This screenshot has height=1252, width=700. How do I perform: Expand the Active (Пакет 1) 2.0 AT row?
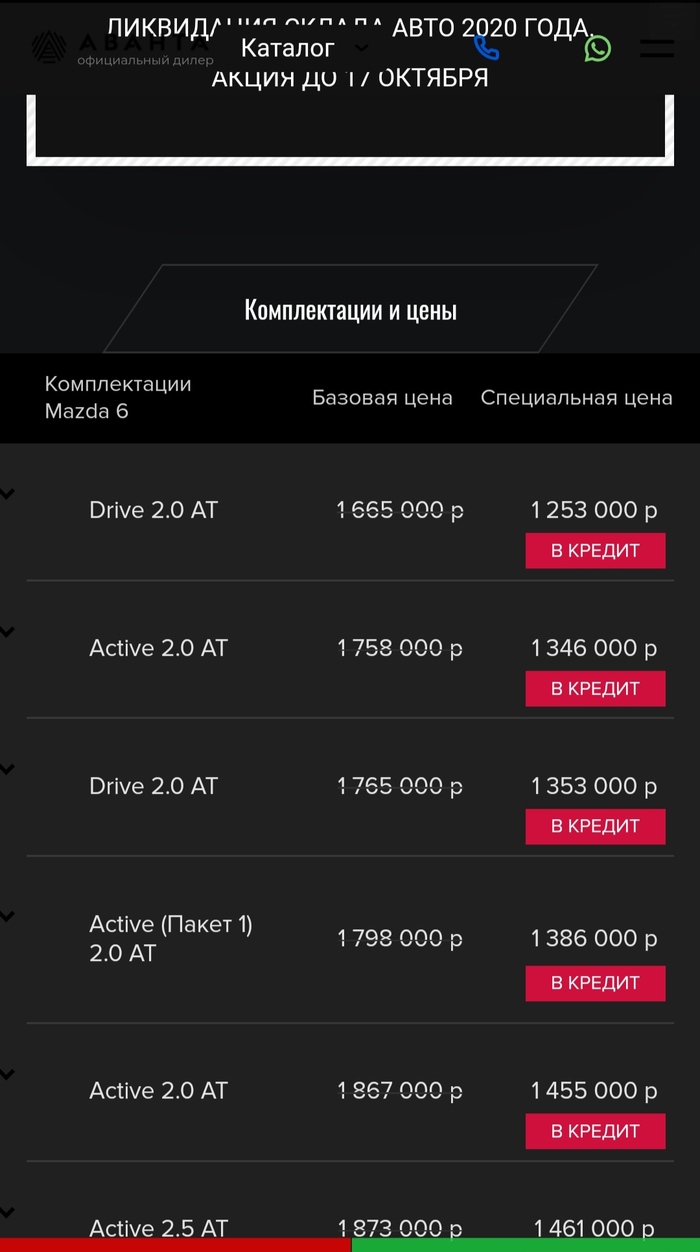pos(8,916)
